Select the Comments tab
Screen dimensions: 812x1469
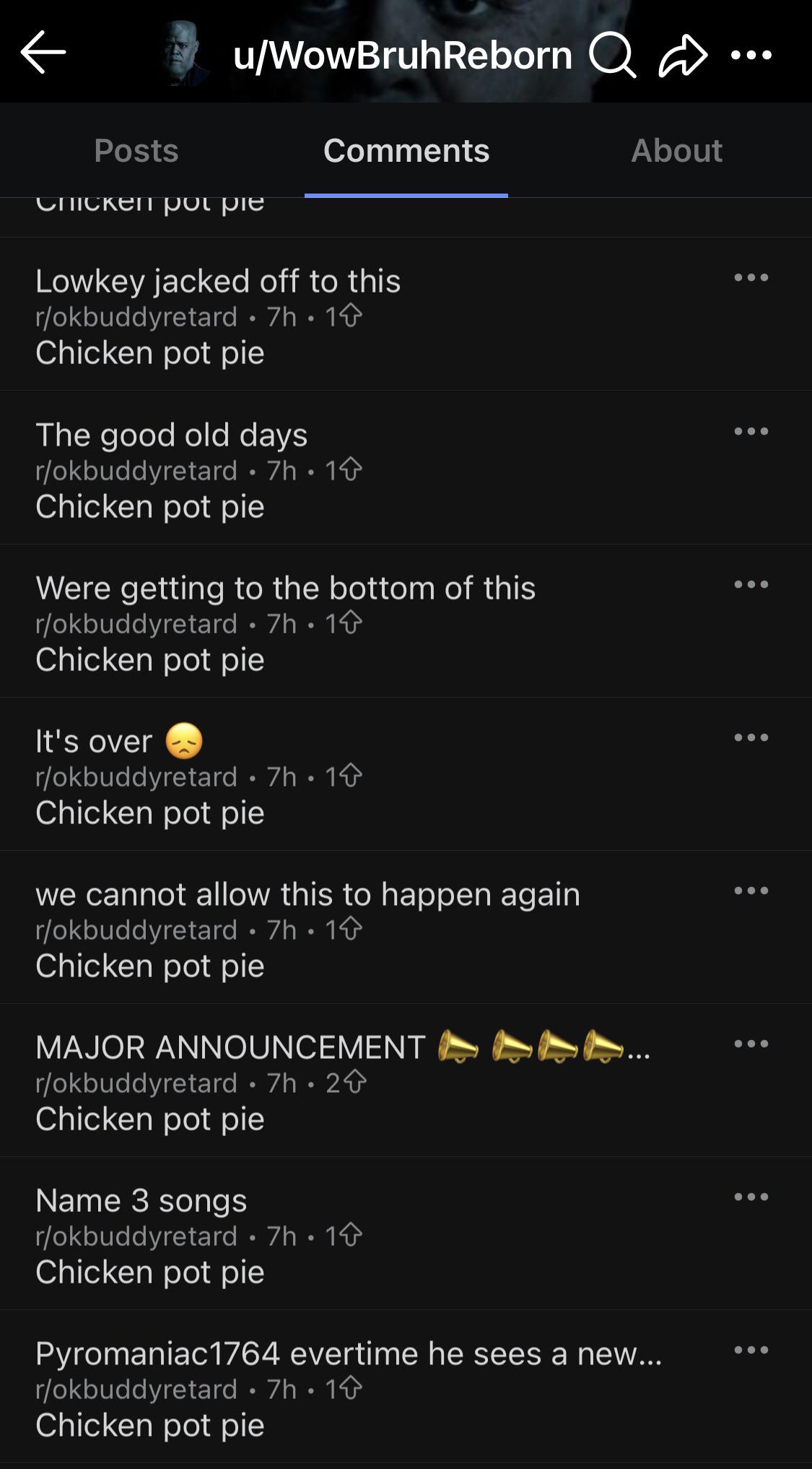(x=406, y=151)
